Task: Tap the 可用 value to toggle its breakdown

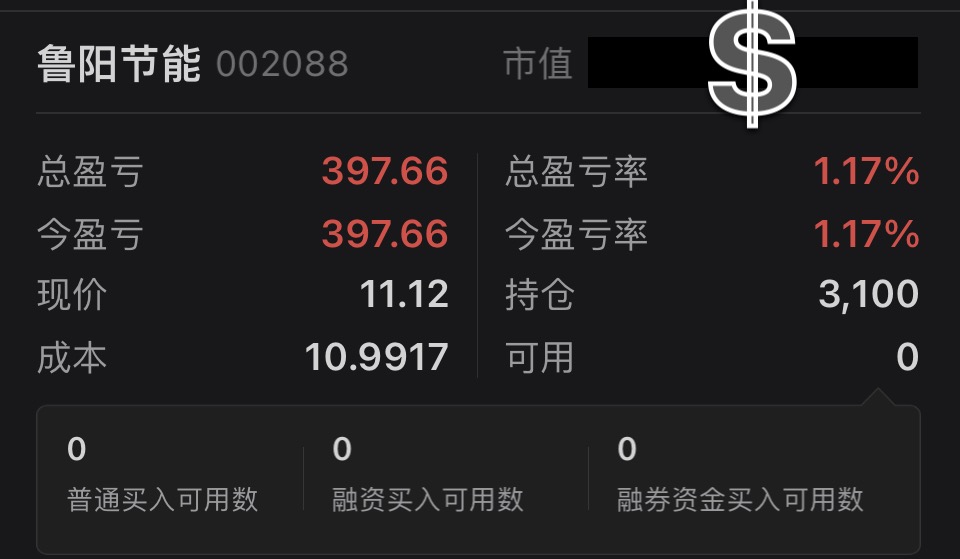Action: coord(906,357)
